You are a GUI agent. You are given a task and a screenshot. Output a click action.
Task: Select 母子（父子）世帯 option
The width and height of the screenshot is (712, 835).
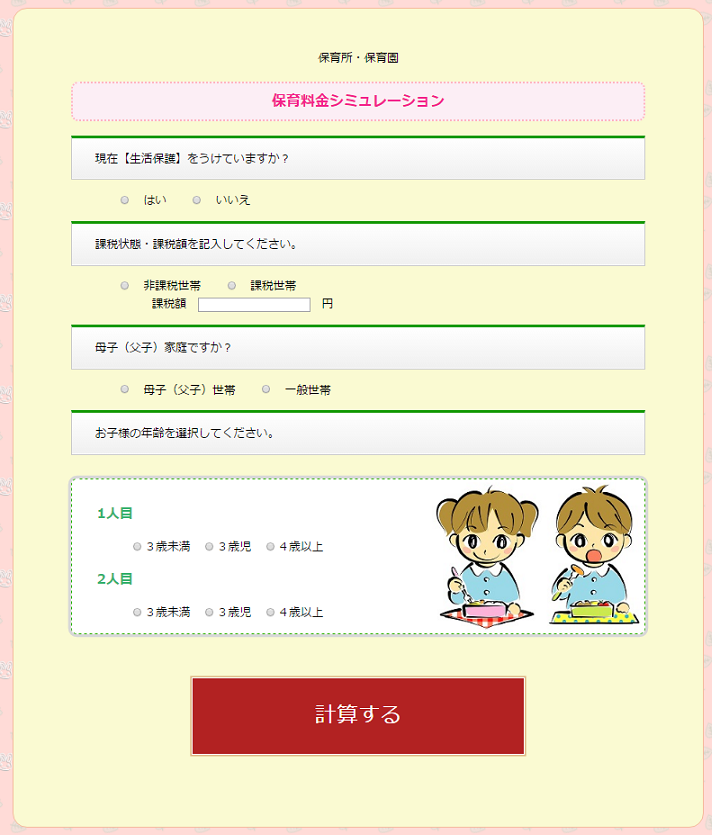125,389
